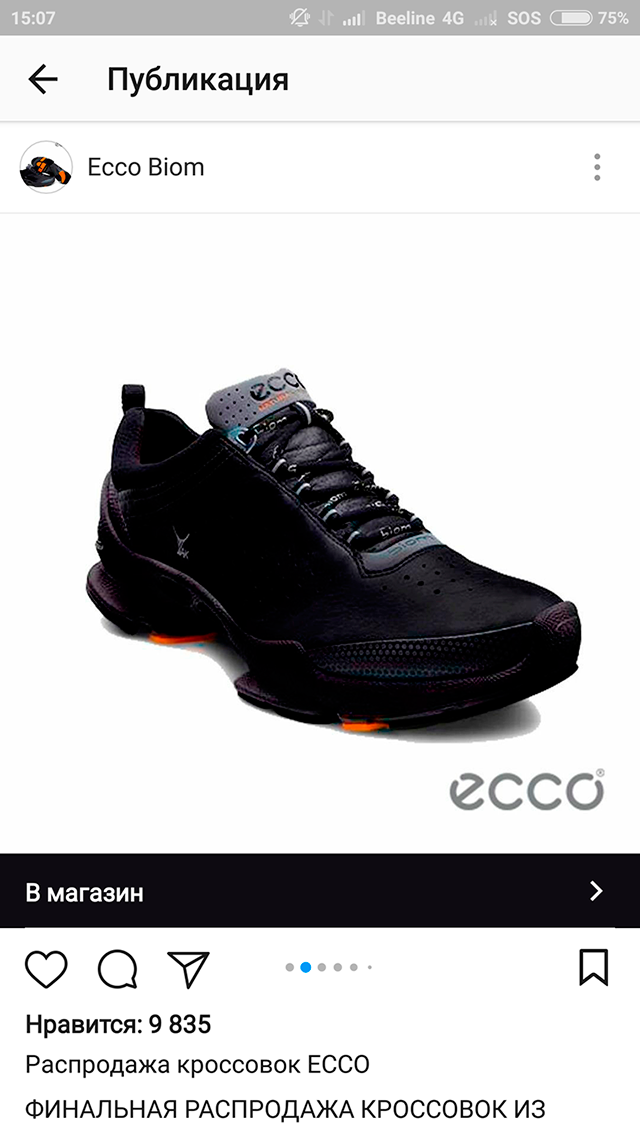Go back from Публикация screen
The width and height of the screenshot is (640, 1138).
click(x=43, y=80)
